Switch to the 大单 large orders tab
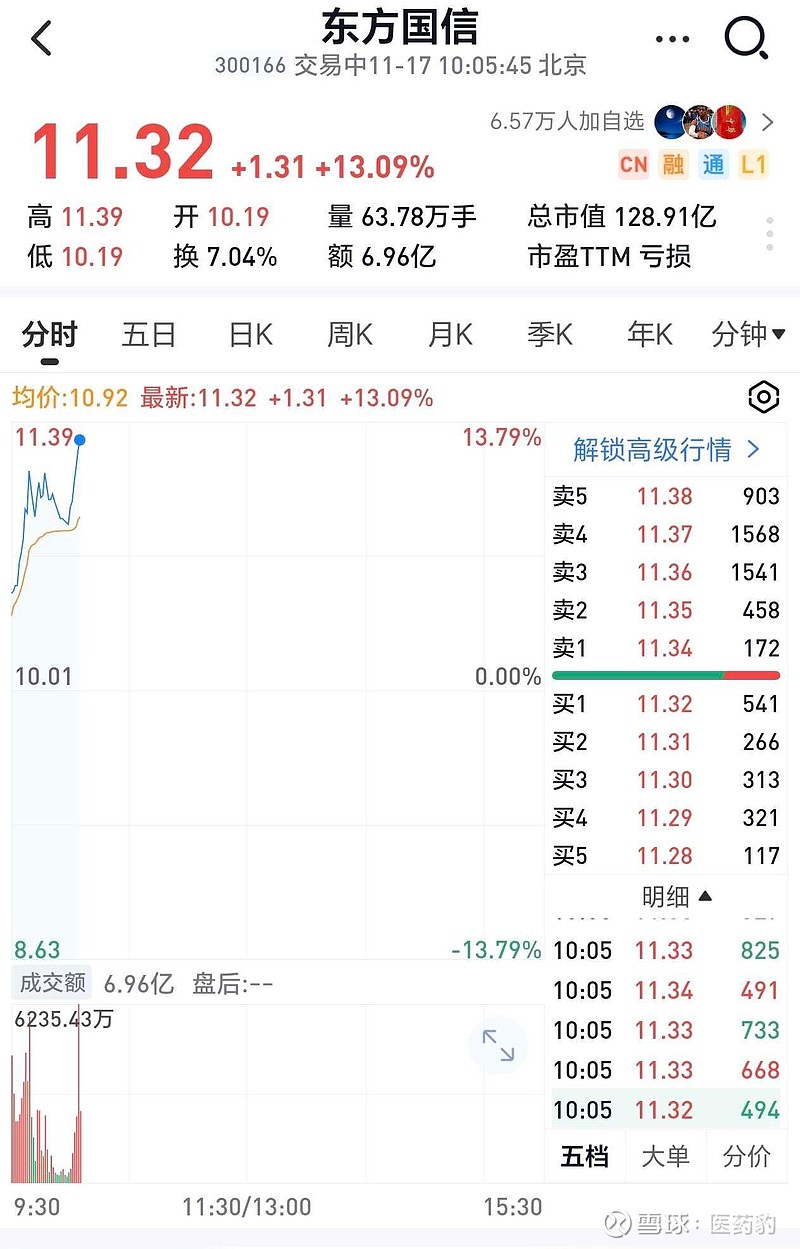 click(x=665, y=1157)
